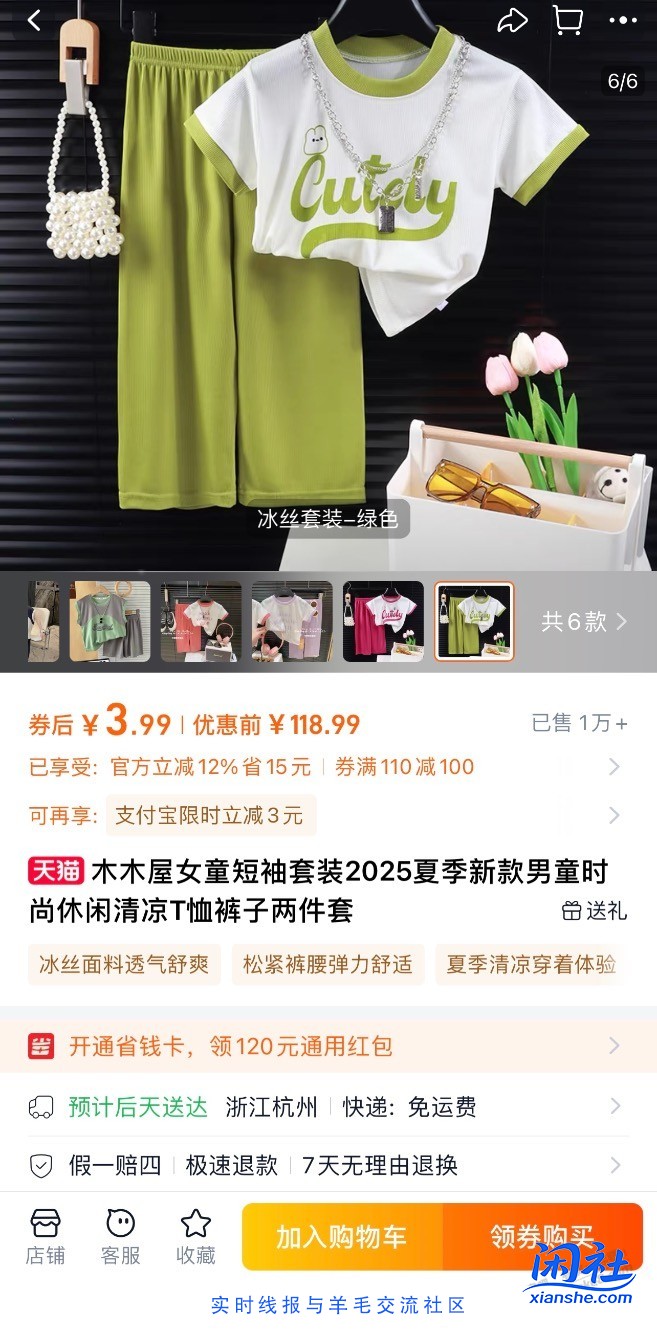Tap the 送礼 gift button
This screenshot has height=1334, width=657.
click(x=595, y=910)
